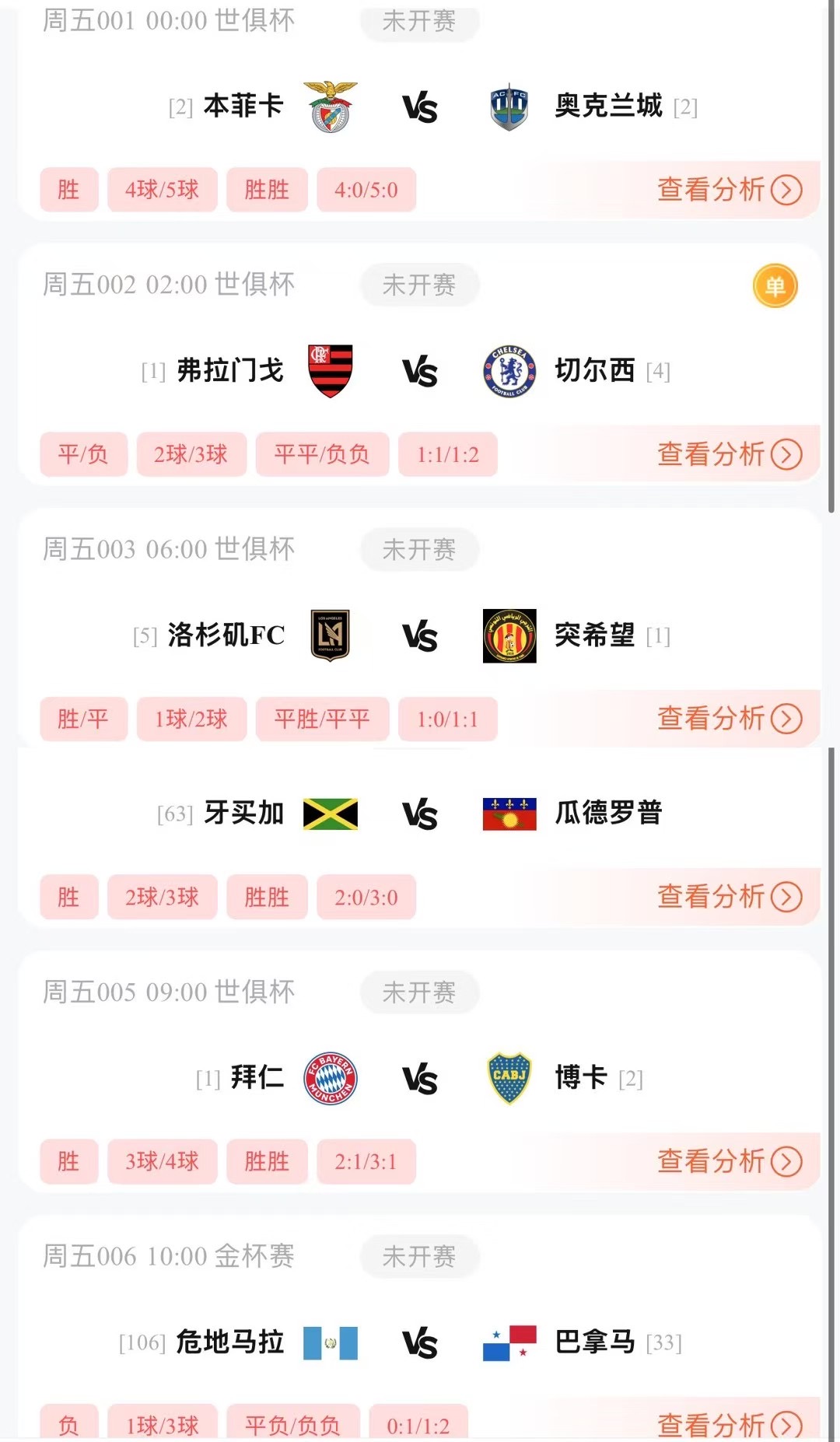This screenshot has height=1442, width=840.
Task: Open 查看分析 for 危地马拉 vs 巴拿马
Action: [729, 1424]
